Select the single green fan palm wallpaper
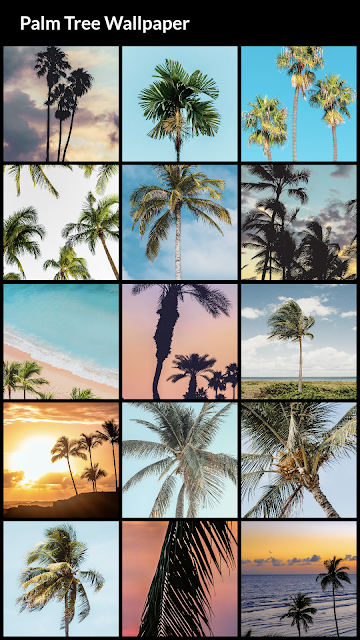Screen dimensions: 360x640 (x=180, y=104)
